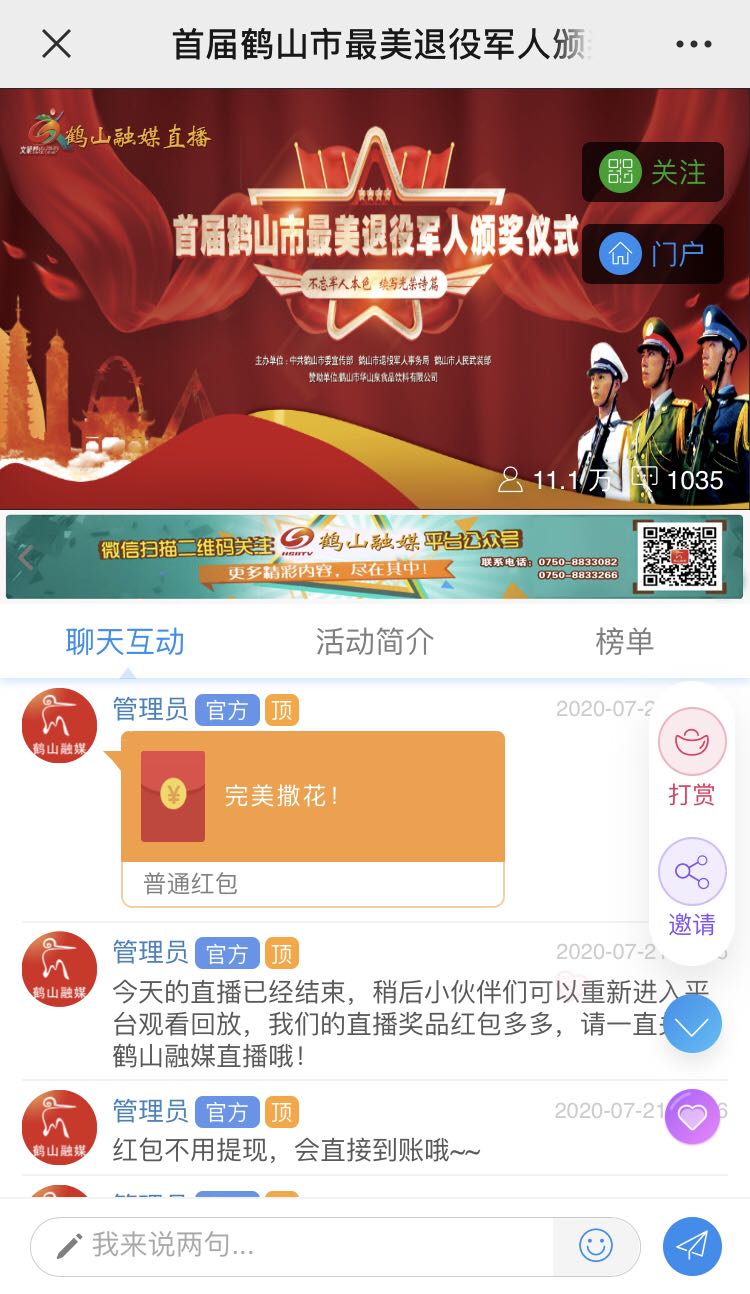Open the 鹤山融媒 QR code banner
Viewport: 750px width, 1294px height.
coord(375,557)
